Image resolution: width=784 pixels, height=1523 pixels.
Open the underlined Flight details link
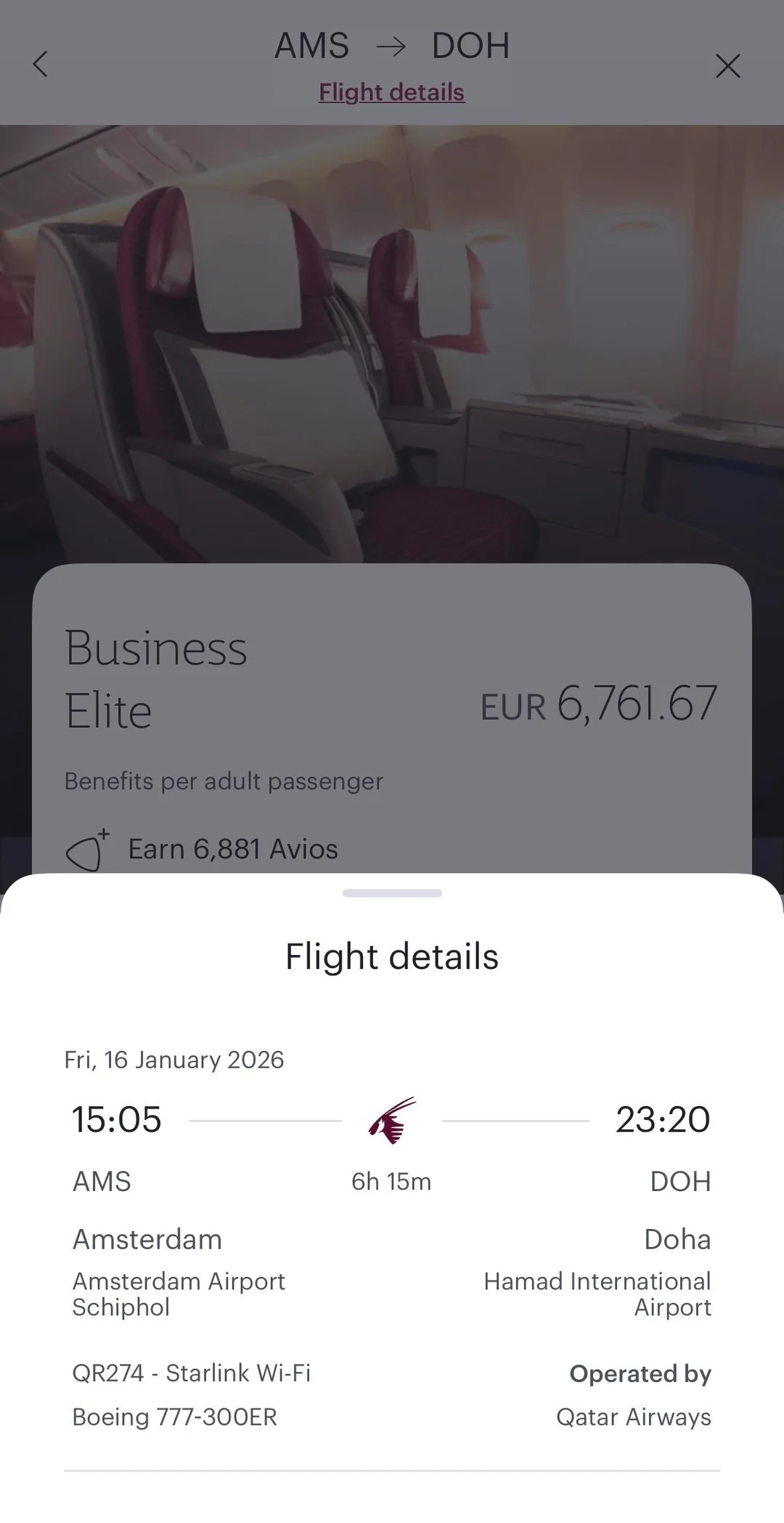391,92
